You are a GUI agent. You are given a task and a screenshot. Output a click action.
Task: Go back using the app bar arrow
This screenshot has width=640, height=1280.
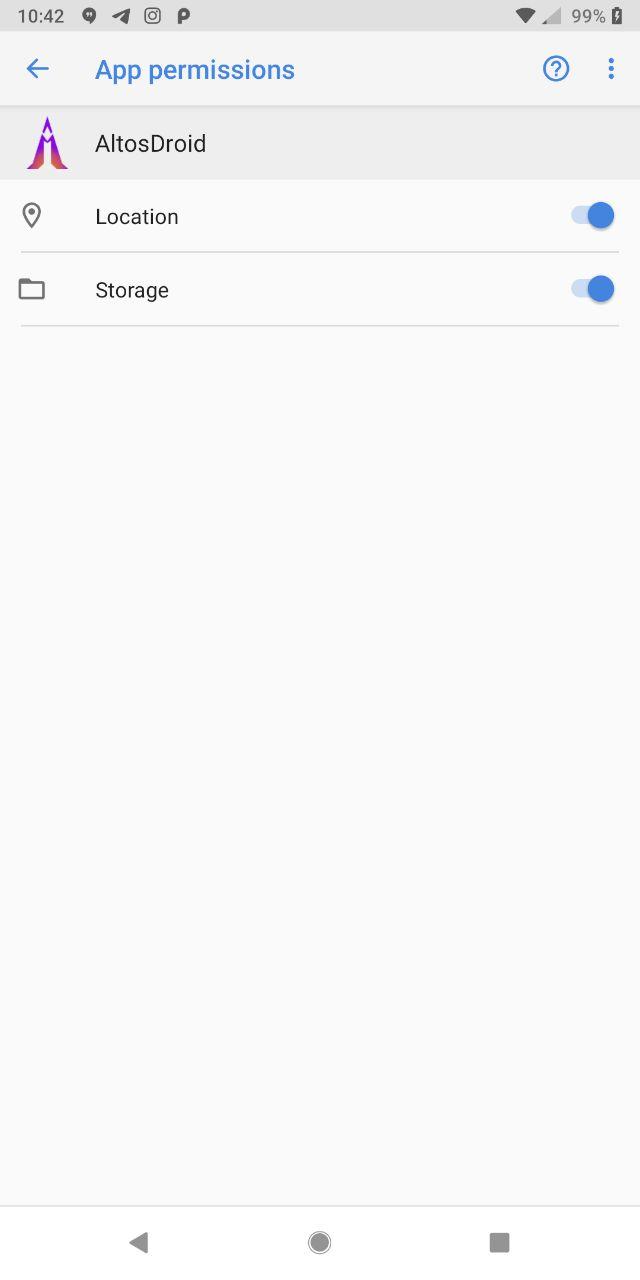pos(37,69)
